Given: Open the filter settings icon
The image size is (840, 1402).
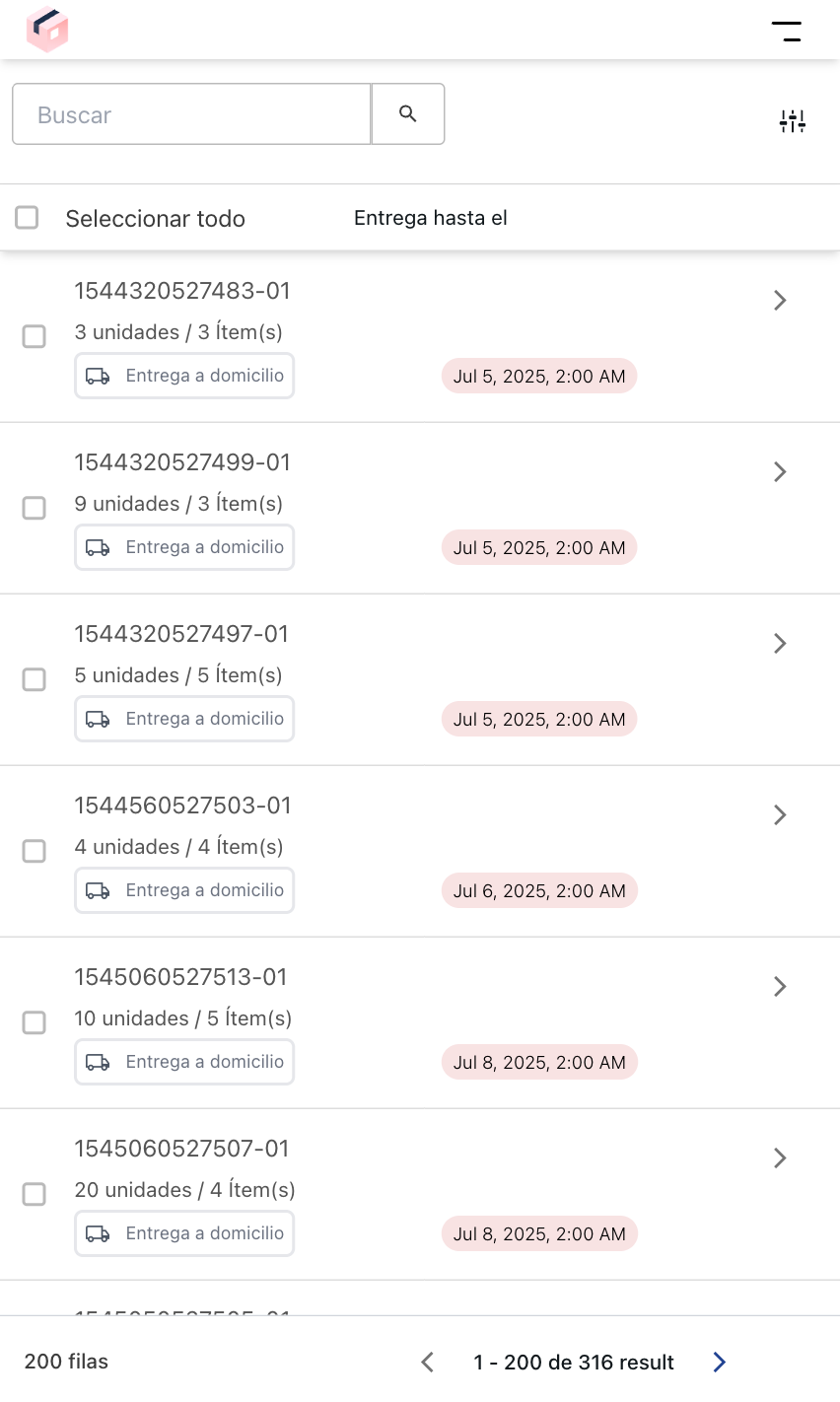Looking at the screenshot, I should 792,120.
